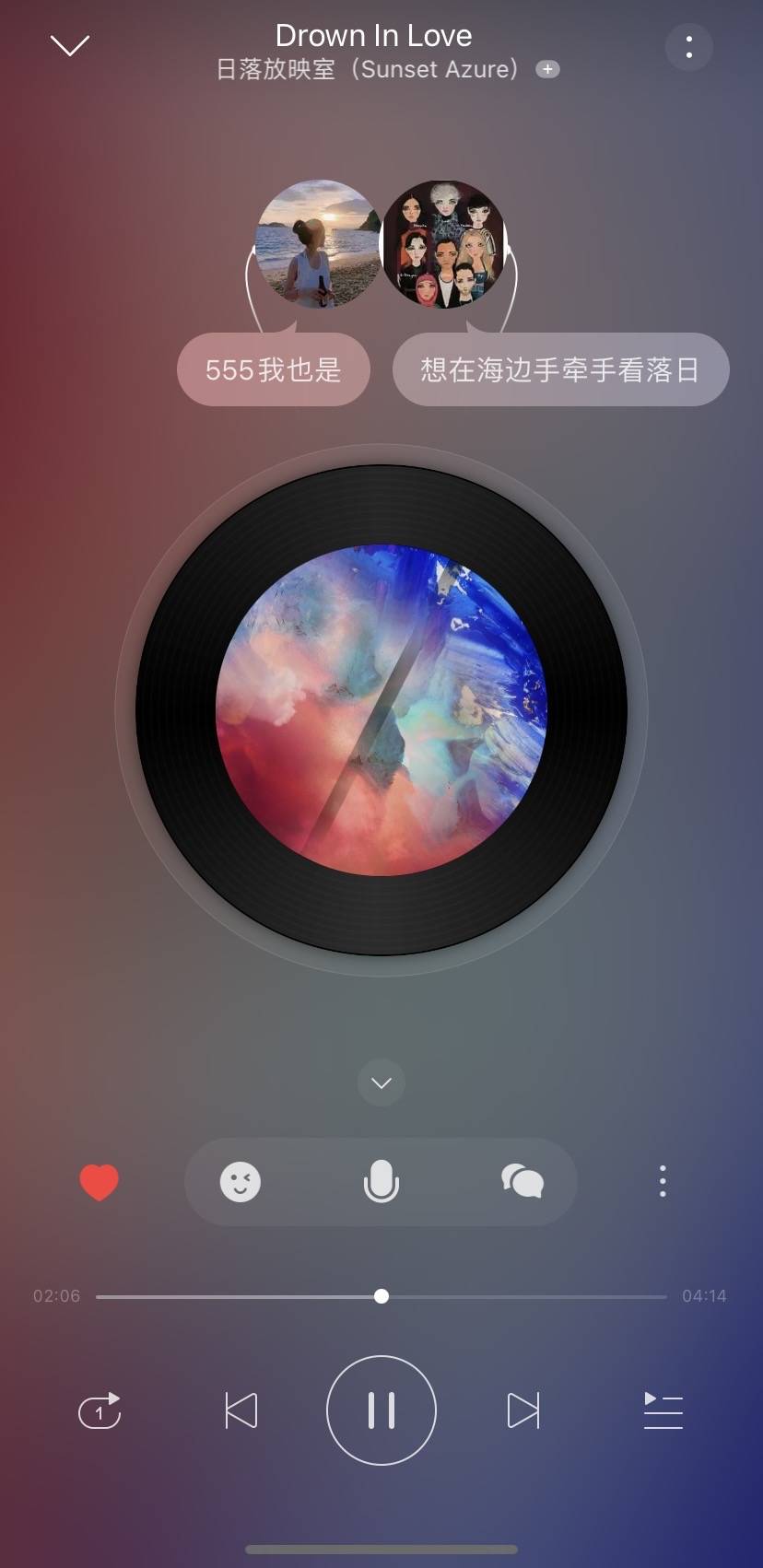
Task: Open the "555我也是" comment bubble
Action: coord(273,370)
